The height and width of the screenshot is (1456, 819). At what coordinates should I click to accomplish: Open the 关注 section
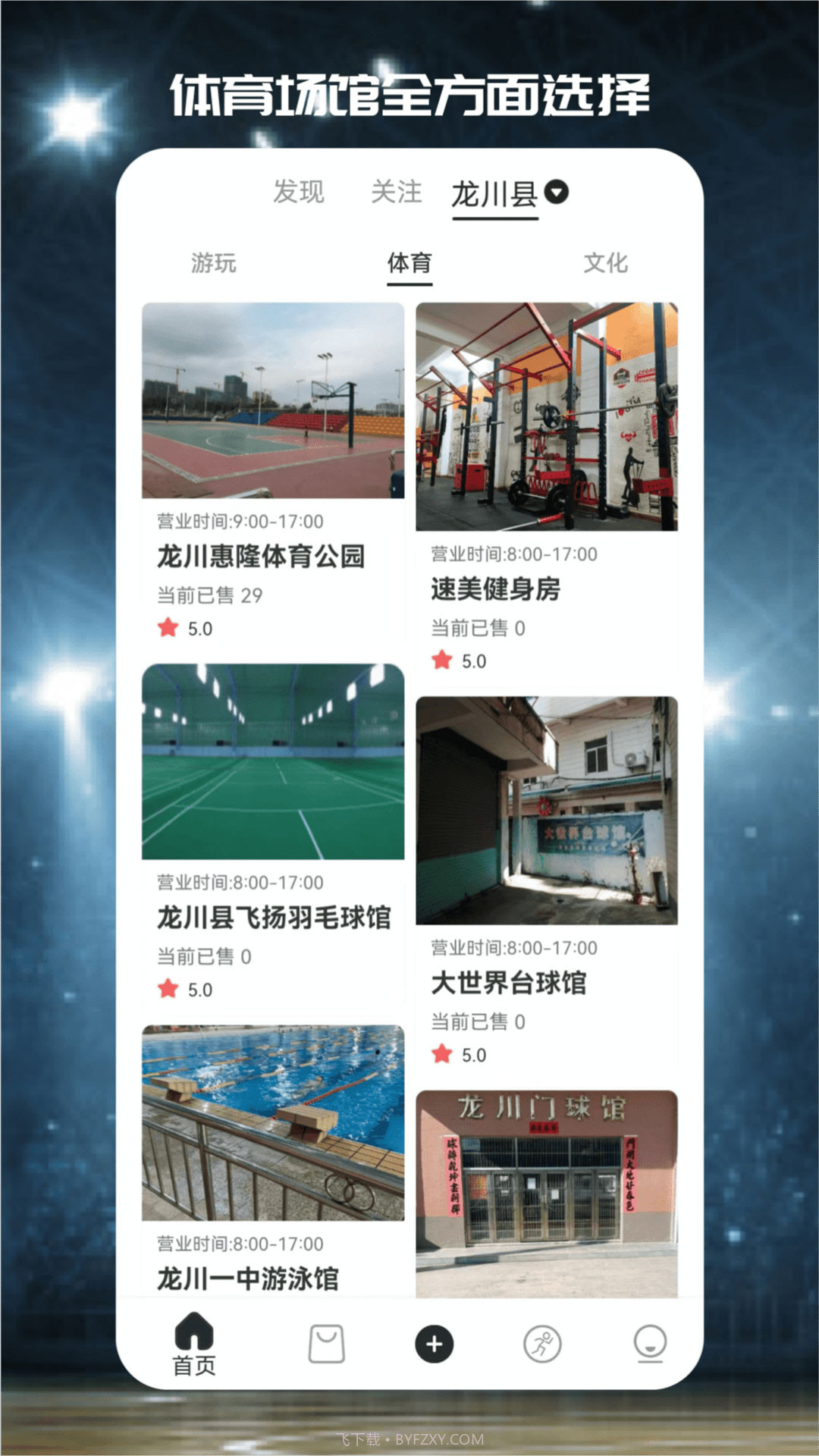pos(397,193)
